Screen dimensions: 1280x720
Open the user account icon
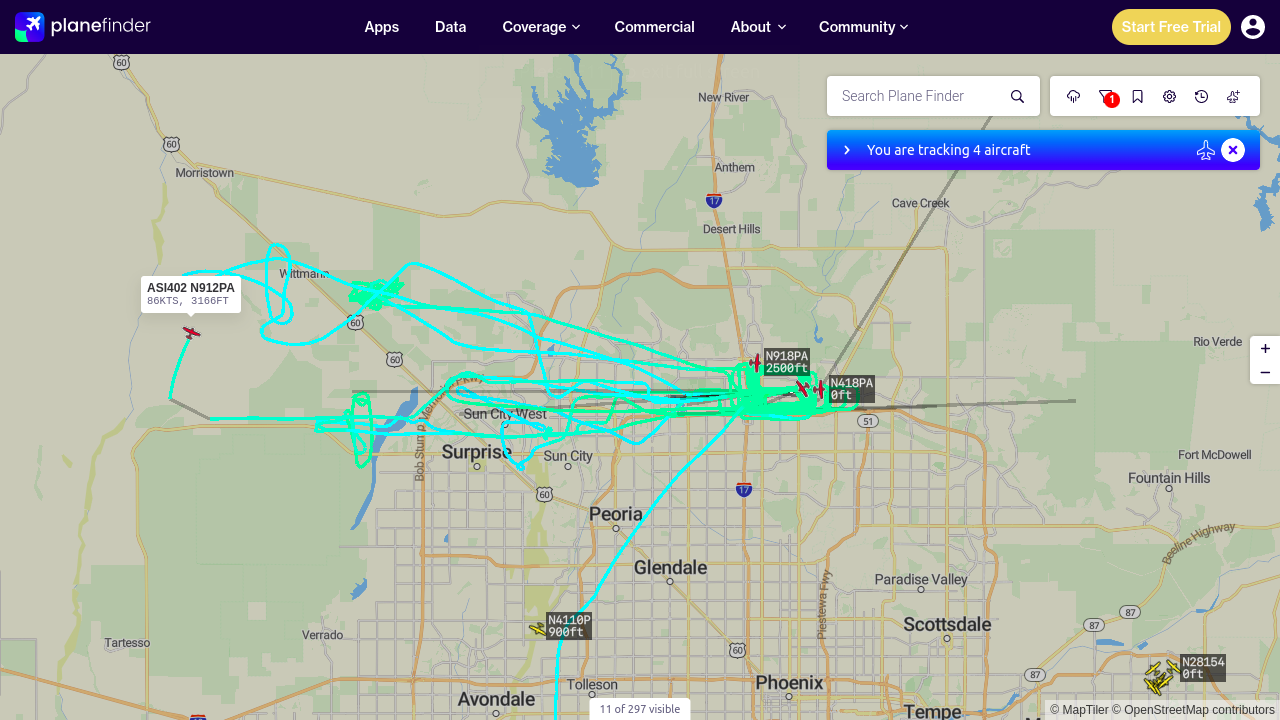click(x=1253, y=27)
